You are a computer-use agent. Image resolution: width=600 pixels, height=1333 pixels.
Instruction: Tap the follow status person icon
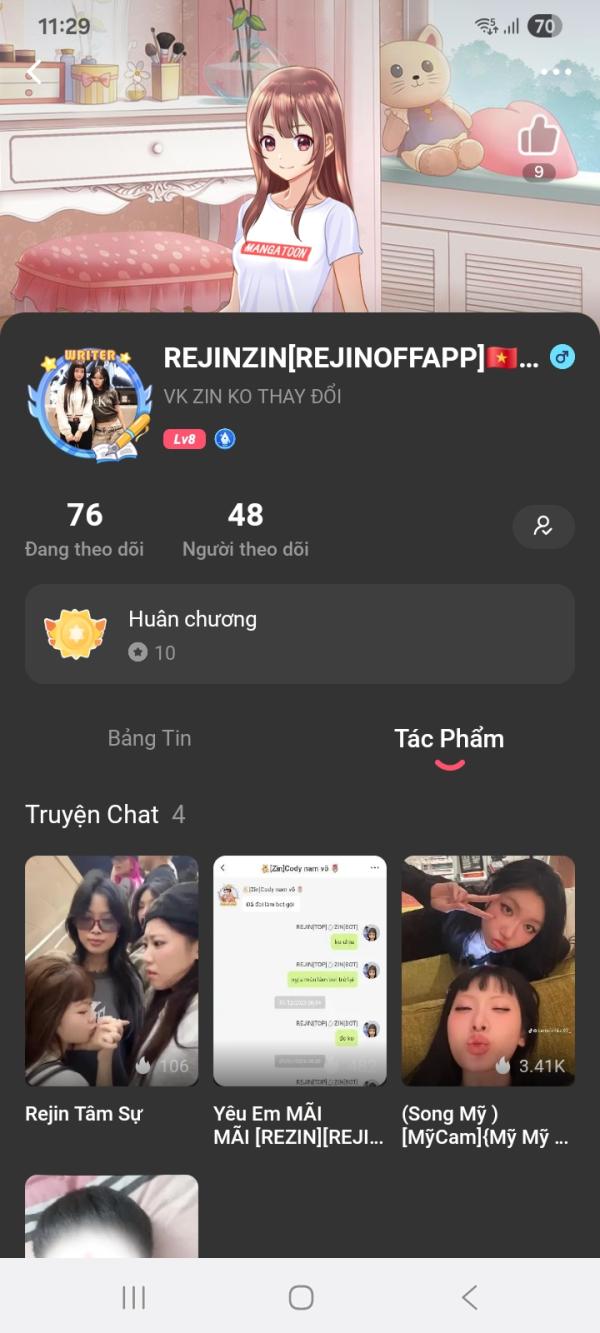click(x=543, y=526)
